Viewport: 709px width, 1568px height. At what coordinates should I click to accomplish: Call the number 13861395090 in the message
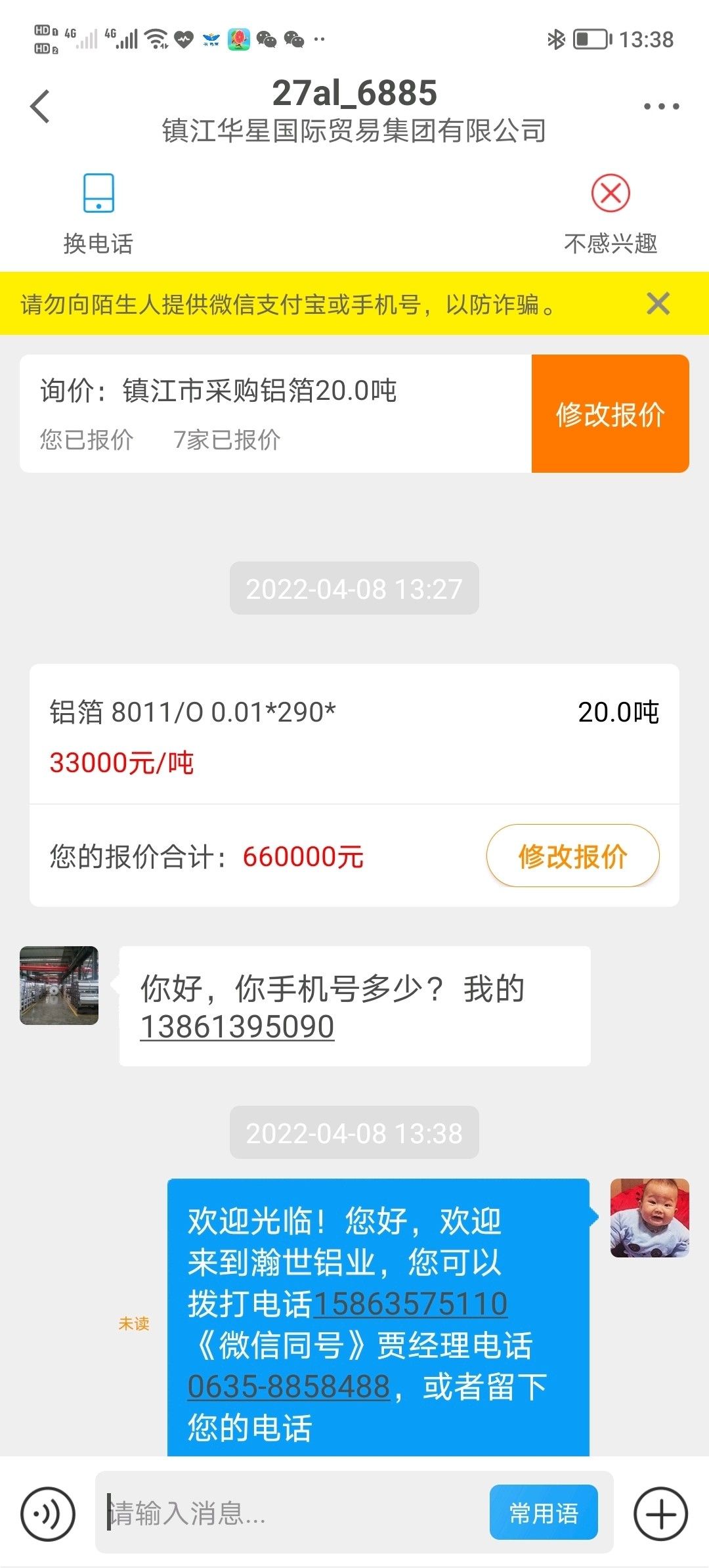tap(238, 1027)
